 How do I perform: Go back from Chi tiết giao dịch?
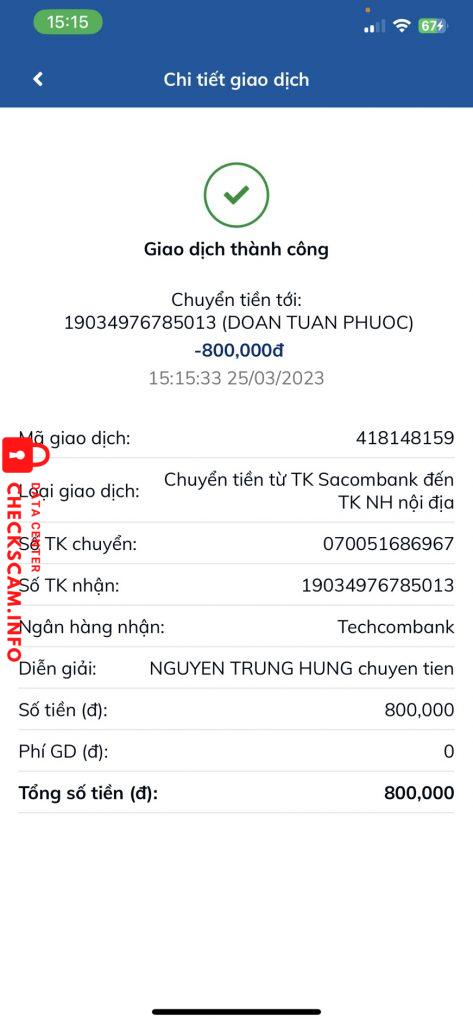[38, 79]
